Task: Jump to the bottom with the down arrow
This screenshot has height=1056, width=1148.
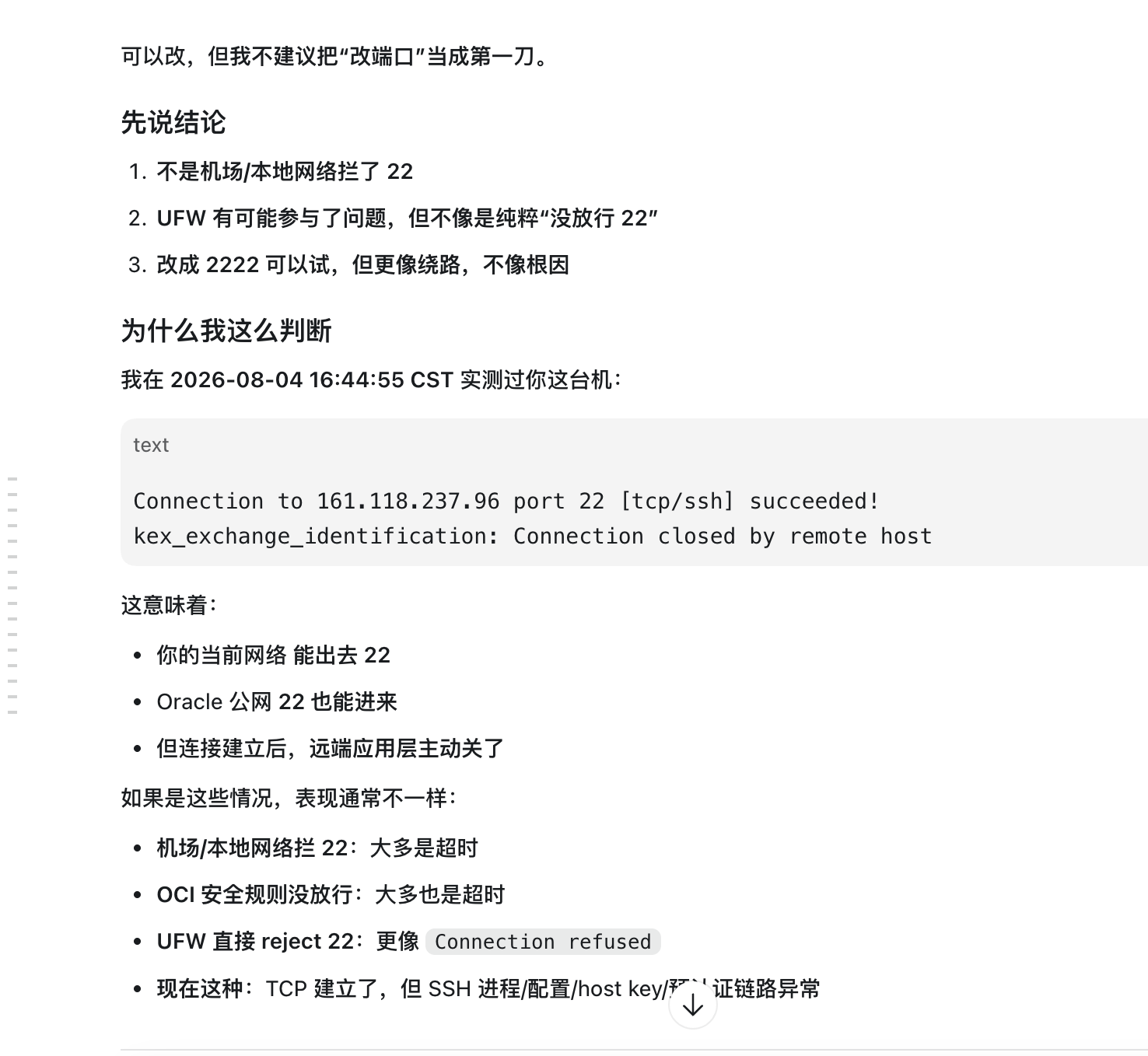Action: [x=692, y=1005]
